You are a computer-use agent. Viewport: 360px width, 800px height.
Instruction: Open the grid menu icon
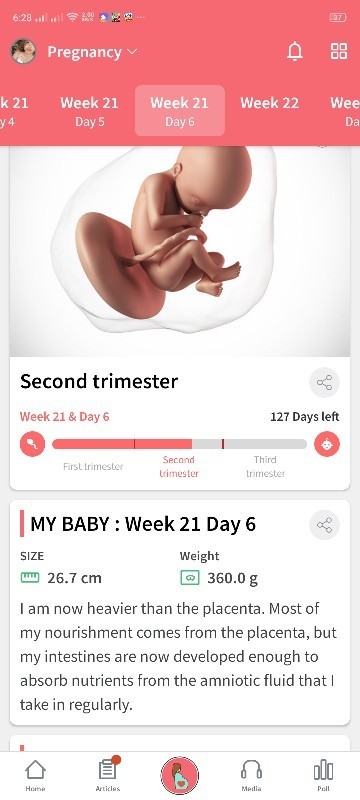click(x=339, y=52)
